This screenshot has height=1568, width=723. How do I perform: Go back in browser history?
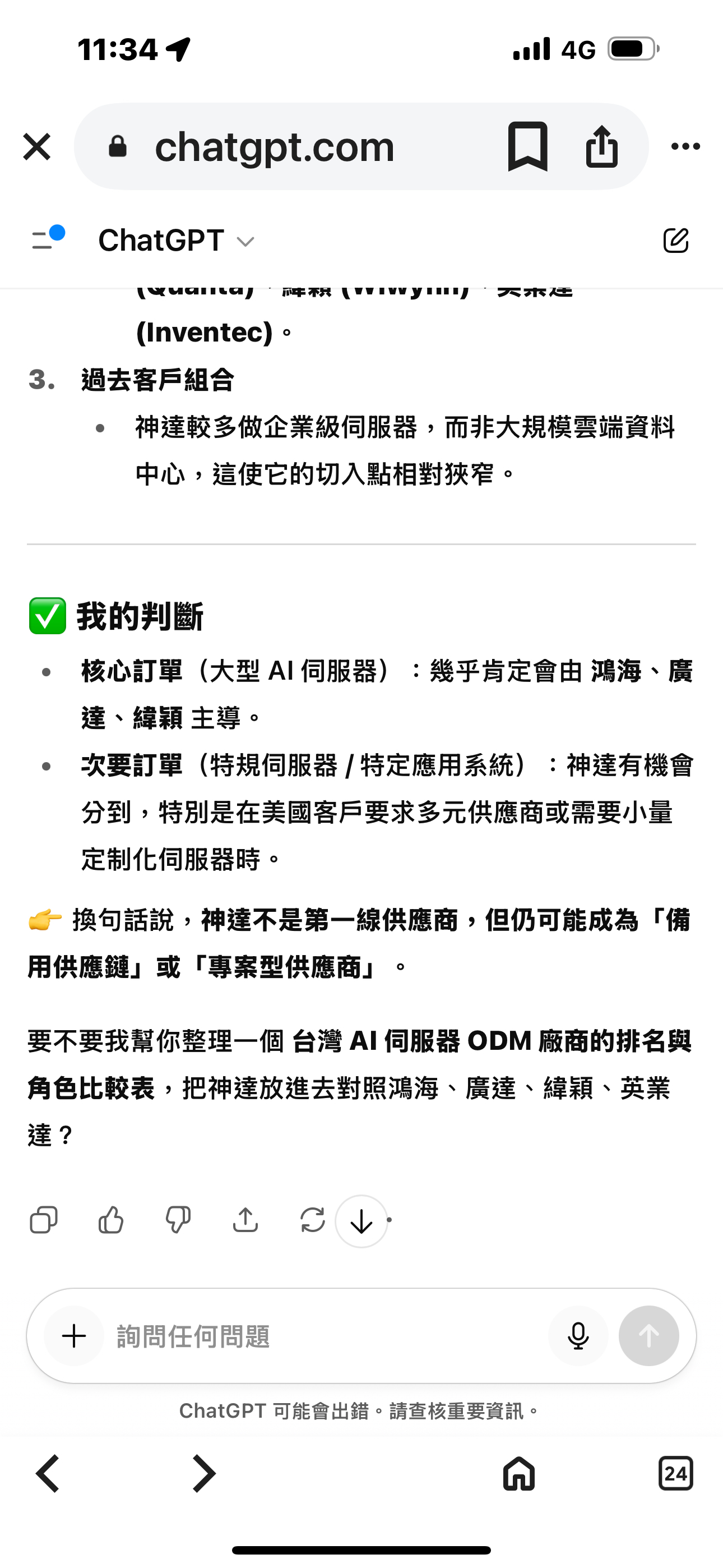(48, 1474)
